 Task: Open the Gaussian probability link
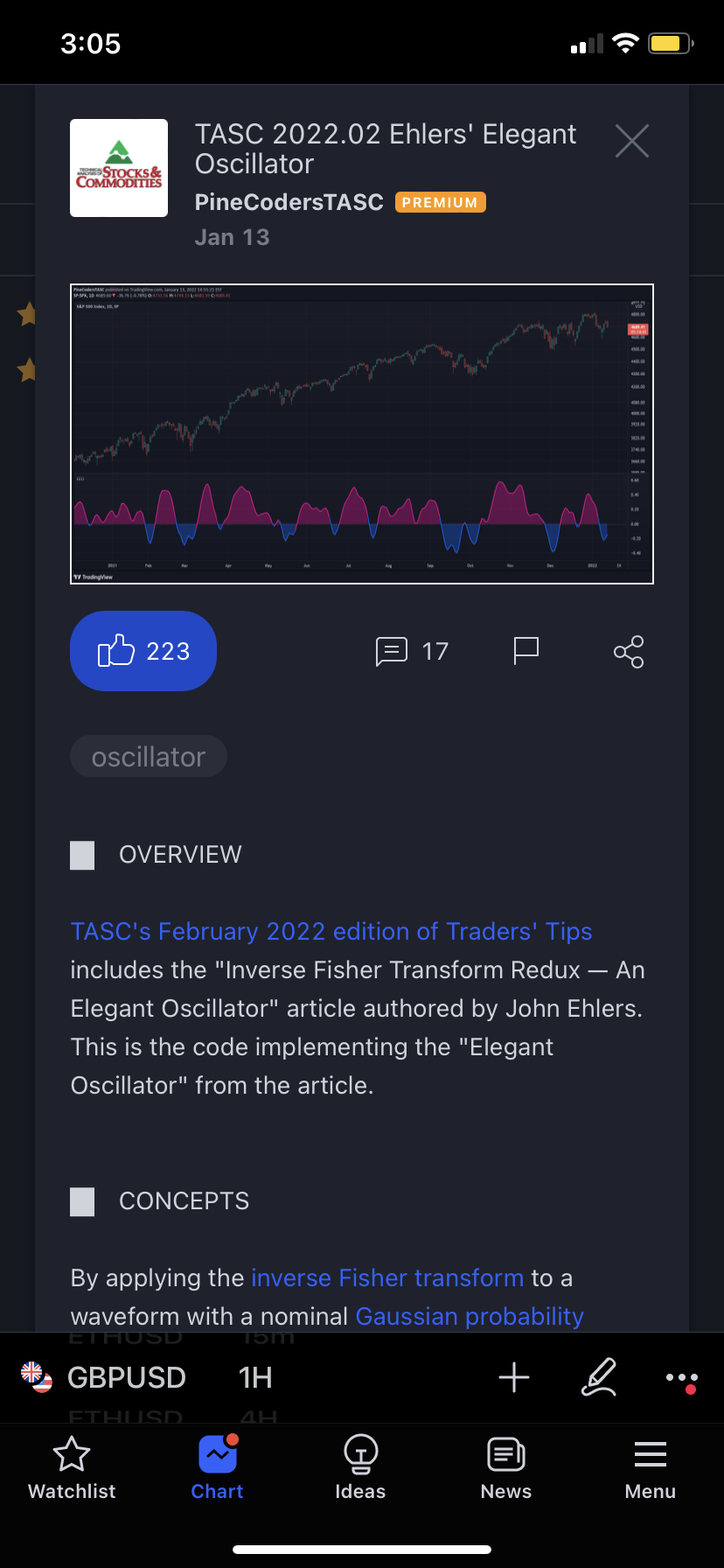(x=470, y=1316)
